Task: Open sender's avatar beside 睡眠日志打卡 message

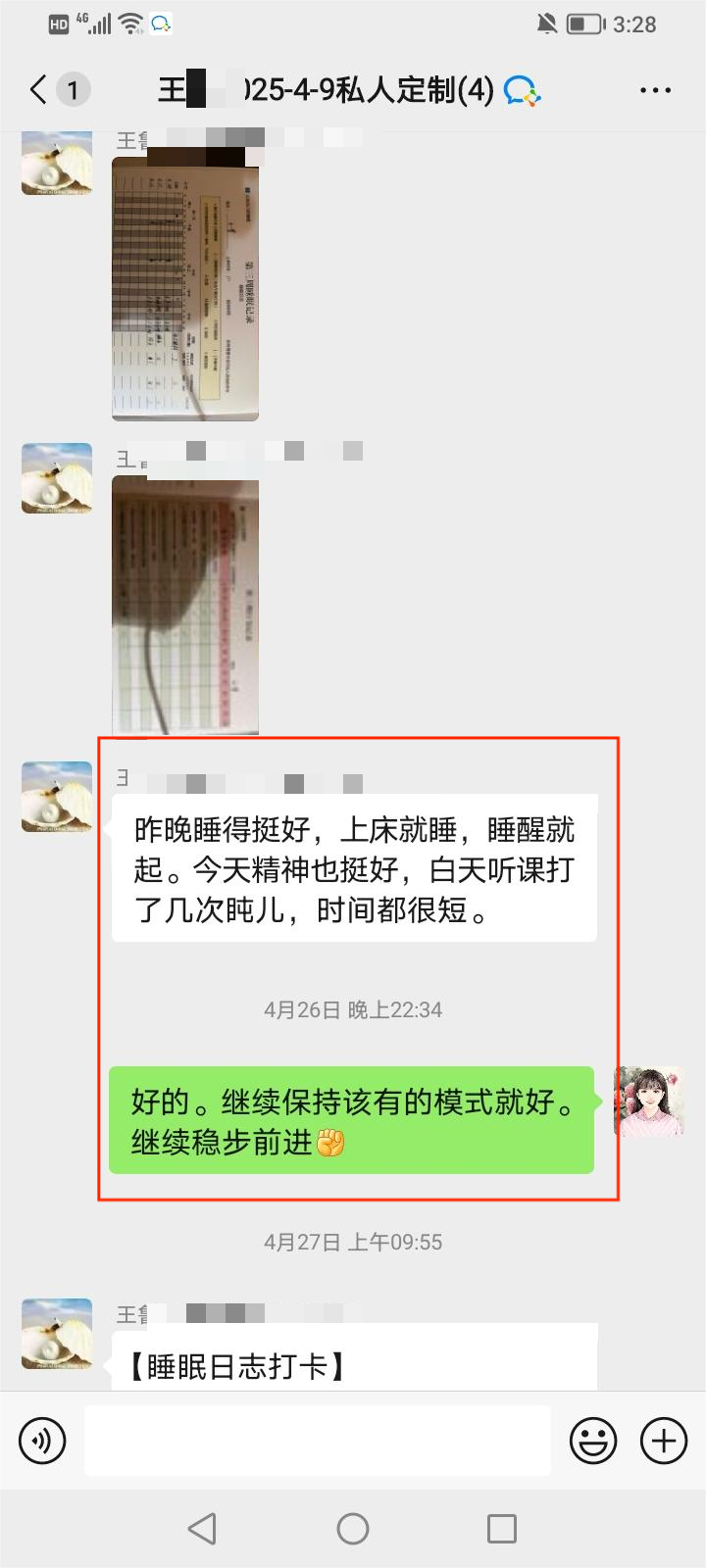Action: [57, 1334]
